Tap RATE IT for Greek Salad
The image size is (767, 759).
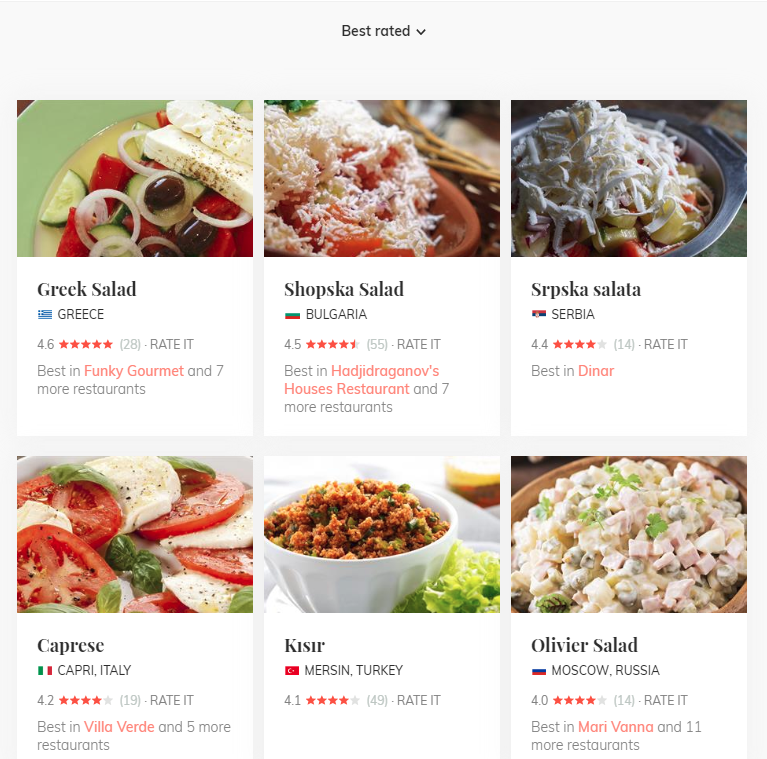(172, 344)
